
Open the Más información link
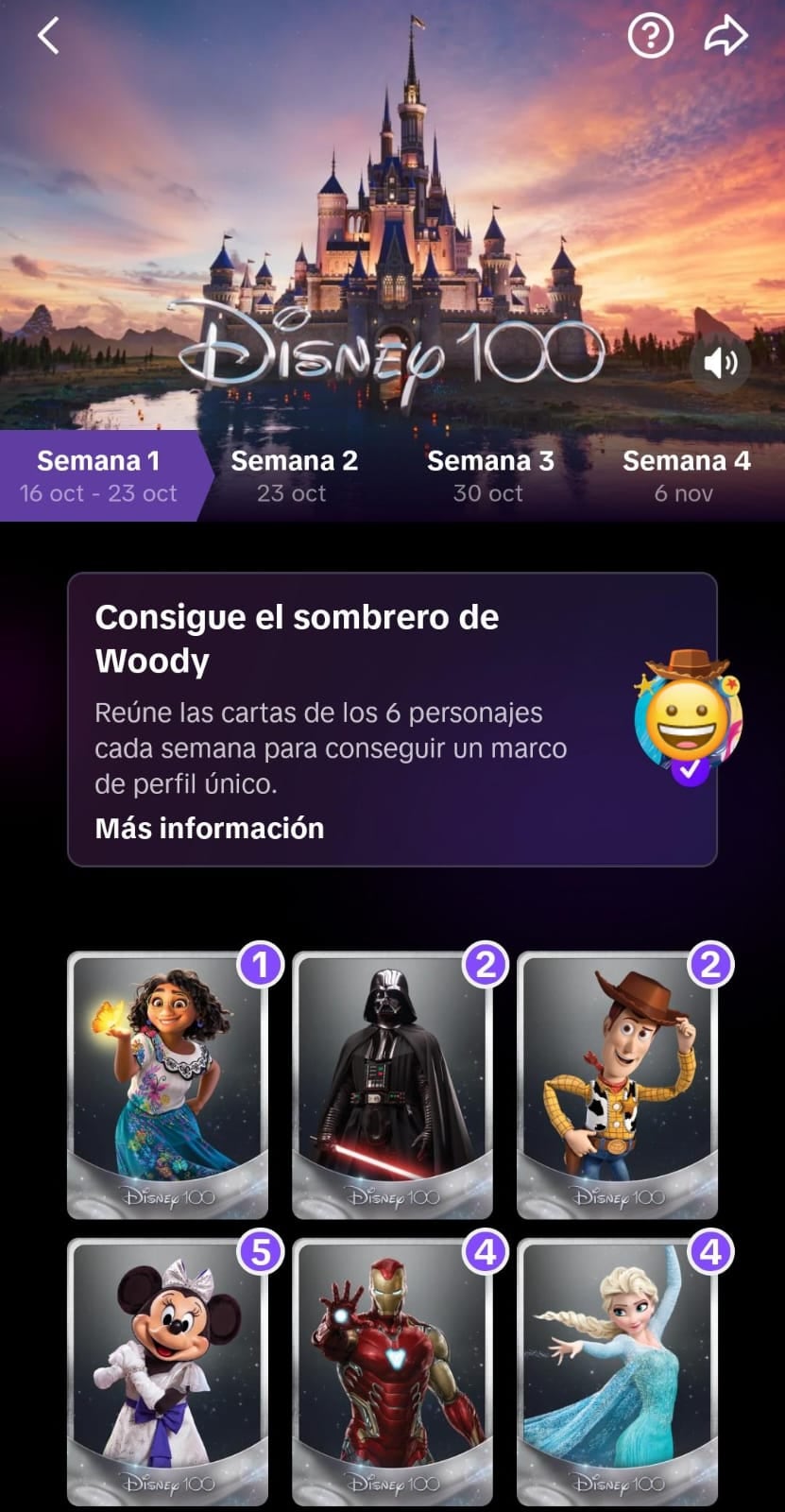click(210, 828)
